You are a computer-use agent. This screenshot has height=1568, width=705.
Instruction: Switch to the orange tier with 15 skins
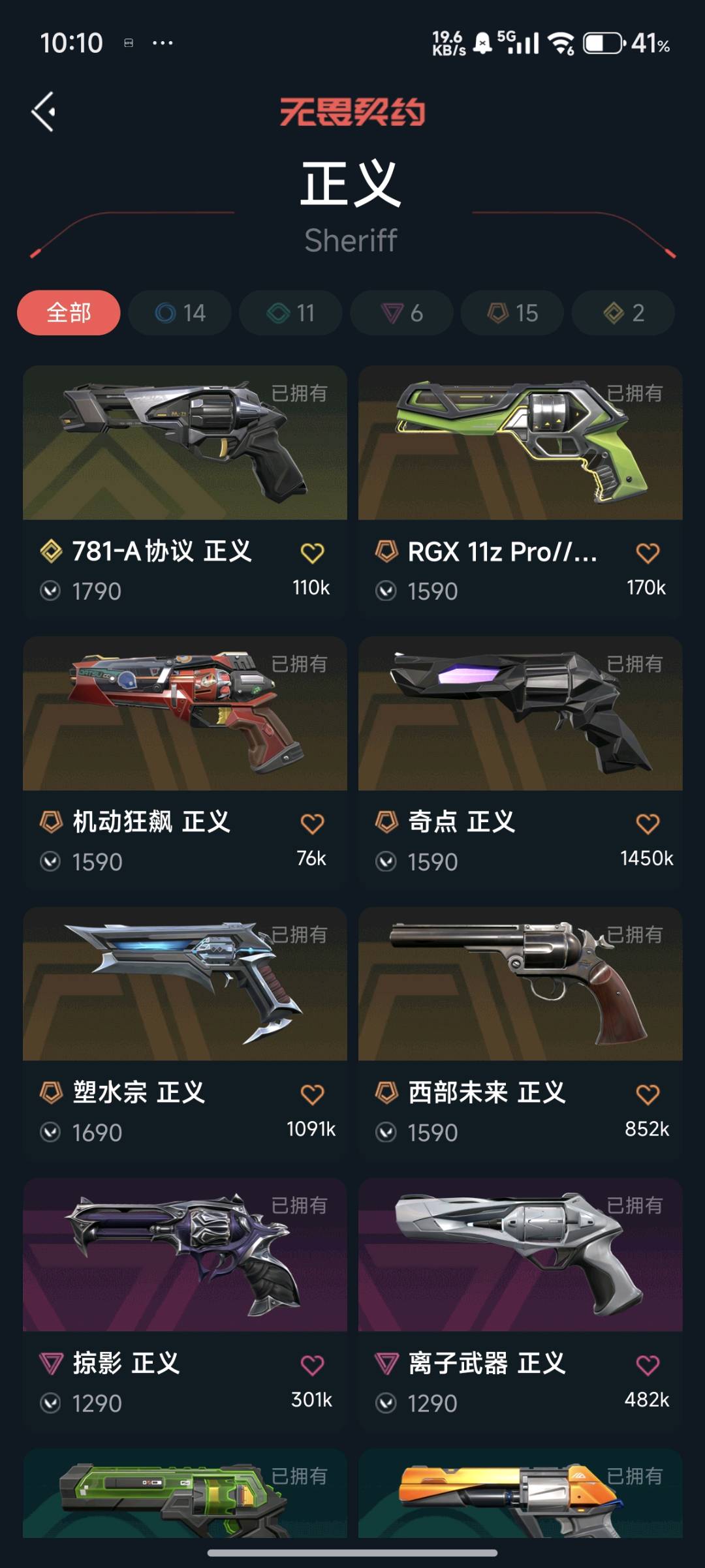click(x=512, y=313)
